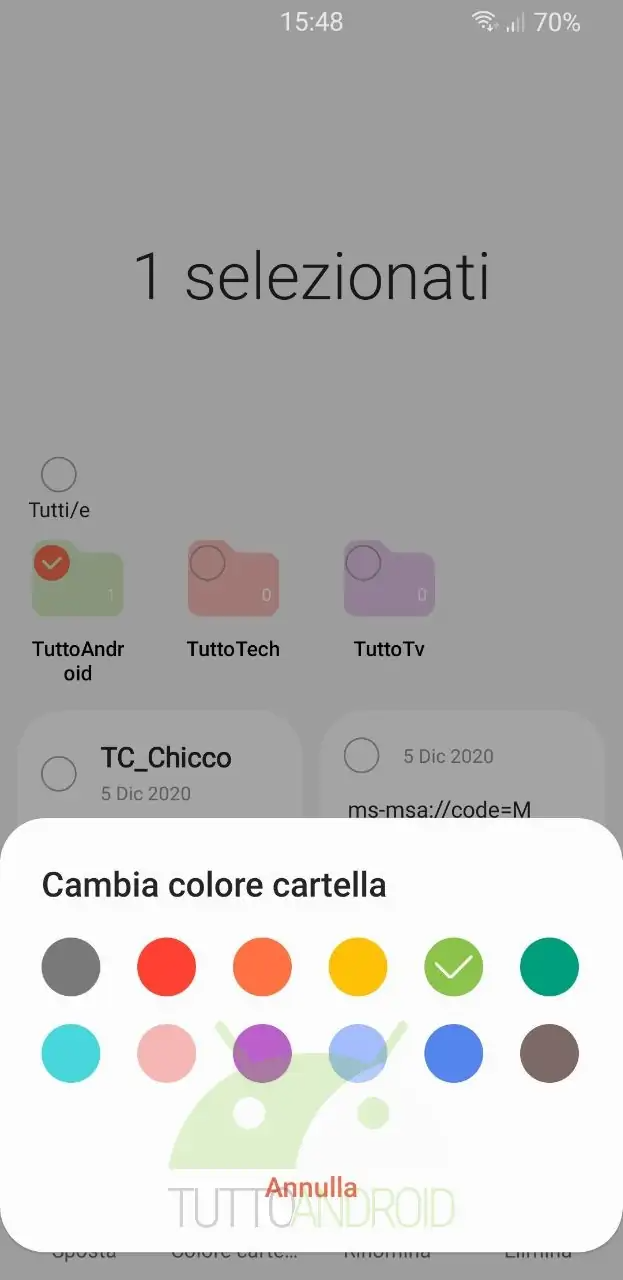Choose the dark teal green swatch

[x=549, y=967]
